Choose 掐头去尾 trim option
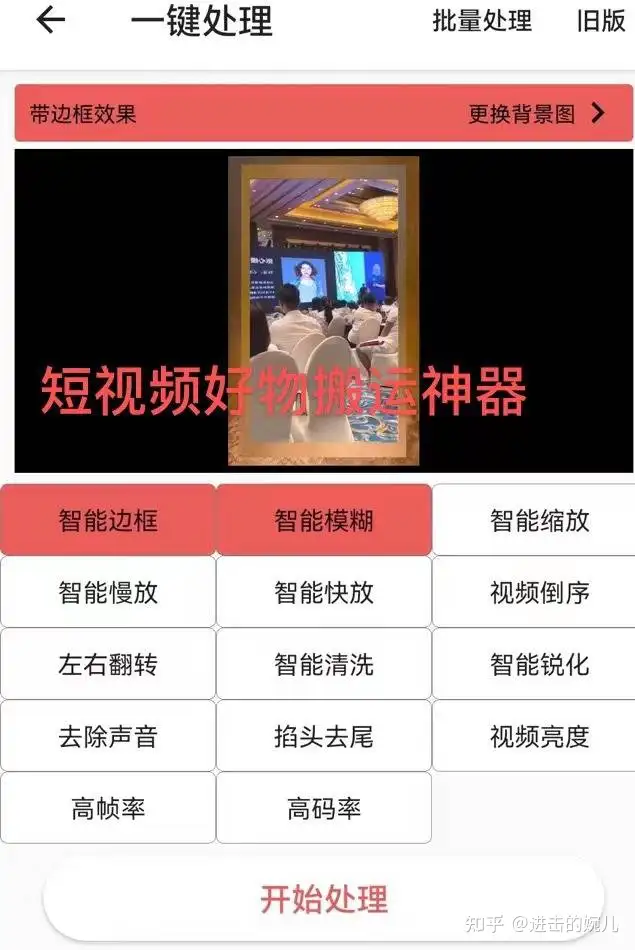Viewport: 635px width, 950px height. click(324, 737)
